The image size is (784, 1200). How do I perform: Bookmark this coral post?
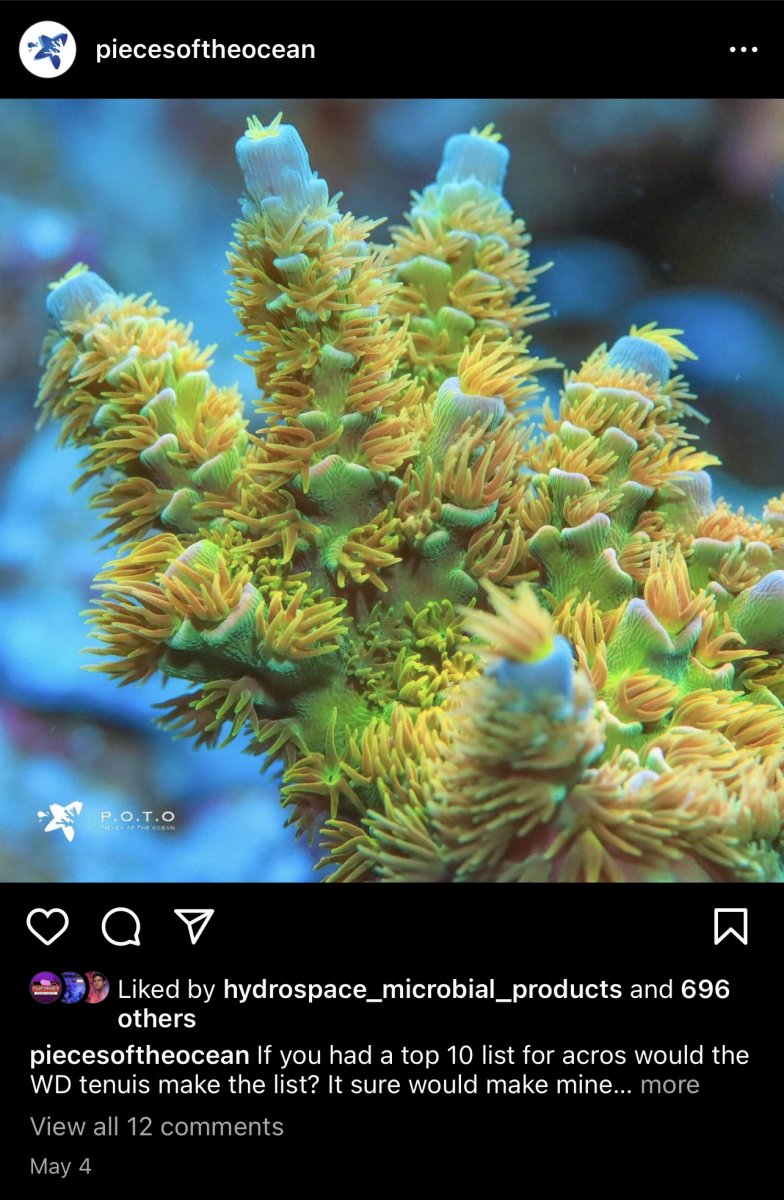(731, 927)
